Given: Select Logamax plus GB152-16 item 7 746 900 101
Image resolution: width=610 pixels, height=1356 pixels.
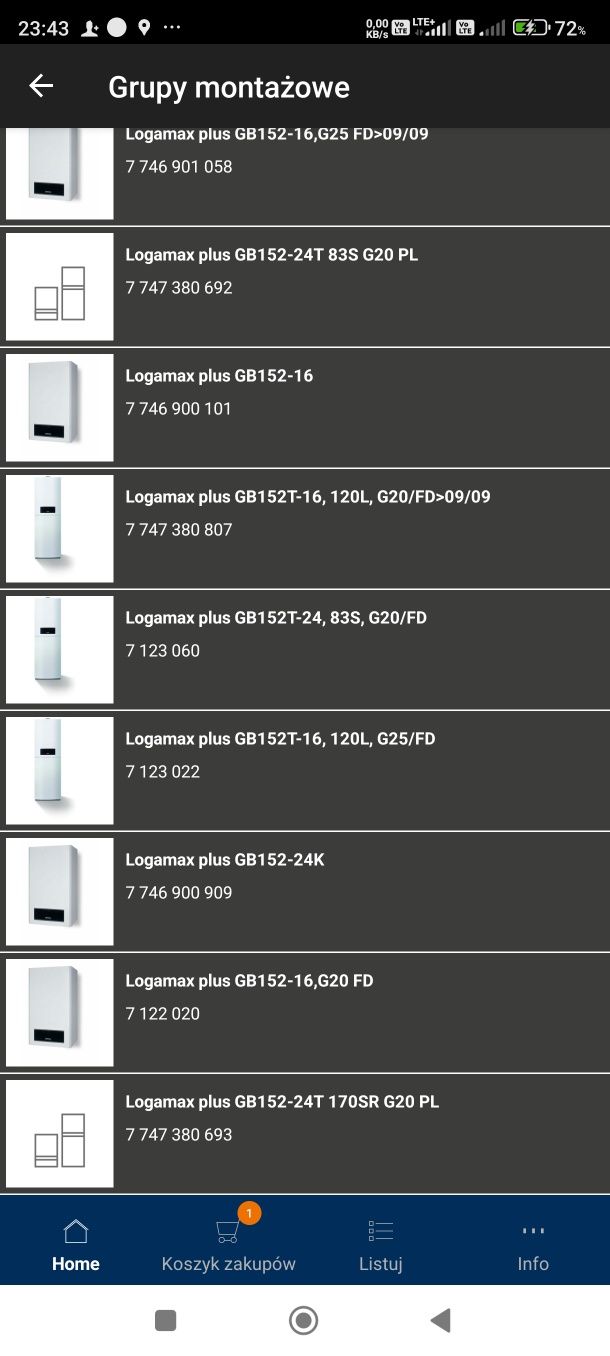Looking at the screenshot, I should (305, 408).
